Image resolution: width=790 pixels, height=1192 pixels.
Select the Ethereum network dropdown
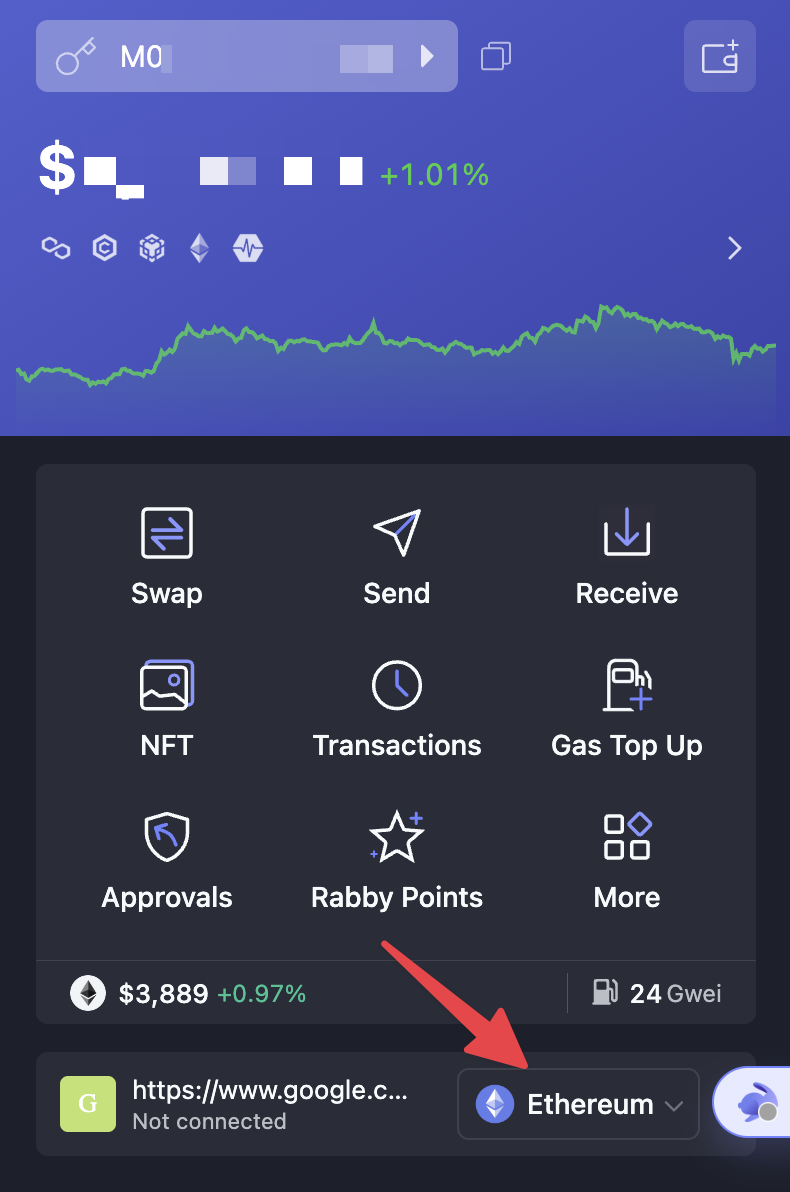pyautogui.click(x=578, y=1104)
